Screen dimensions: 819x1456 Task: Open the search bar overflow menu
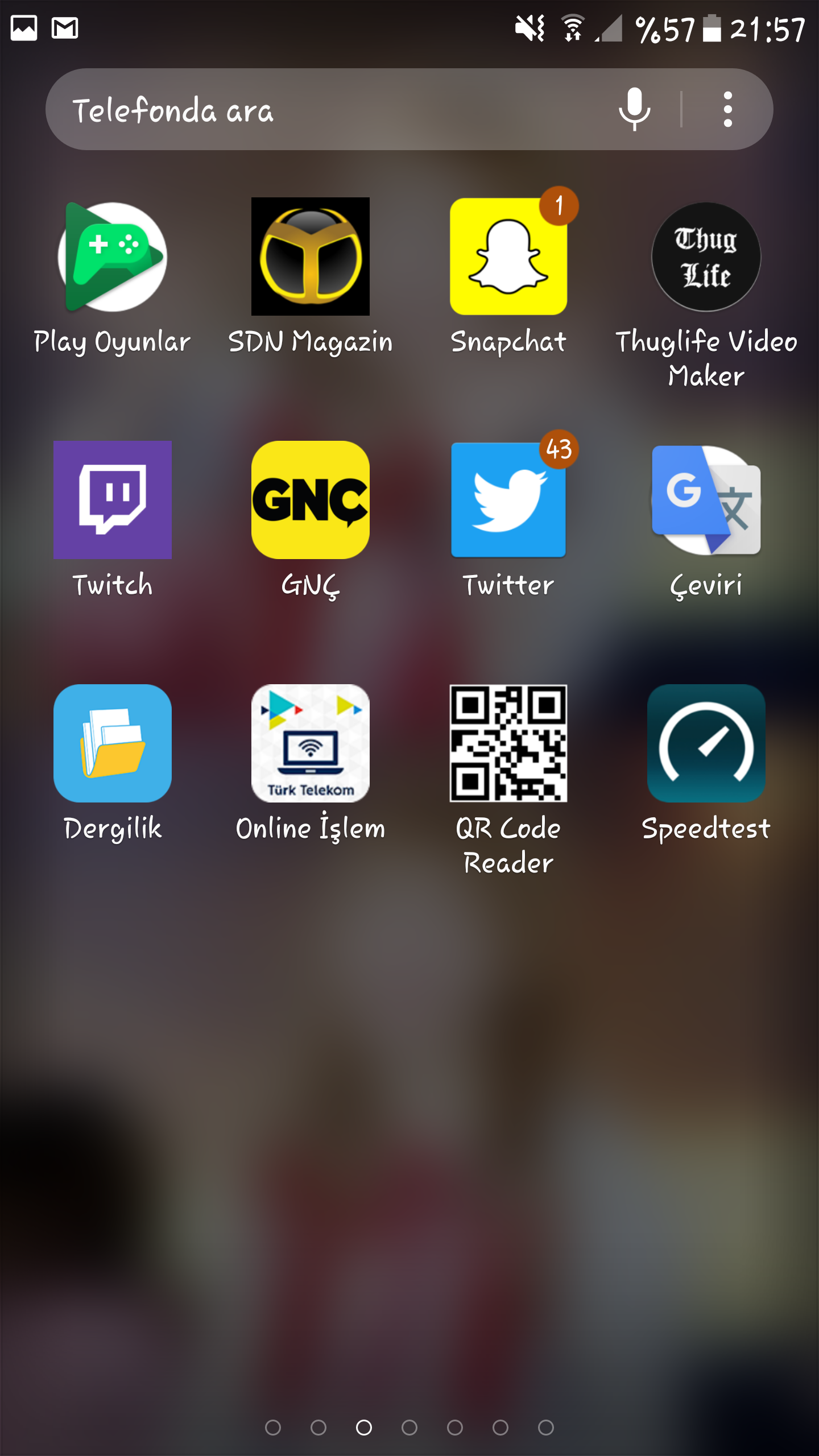[727, 109]
